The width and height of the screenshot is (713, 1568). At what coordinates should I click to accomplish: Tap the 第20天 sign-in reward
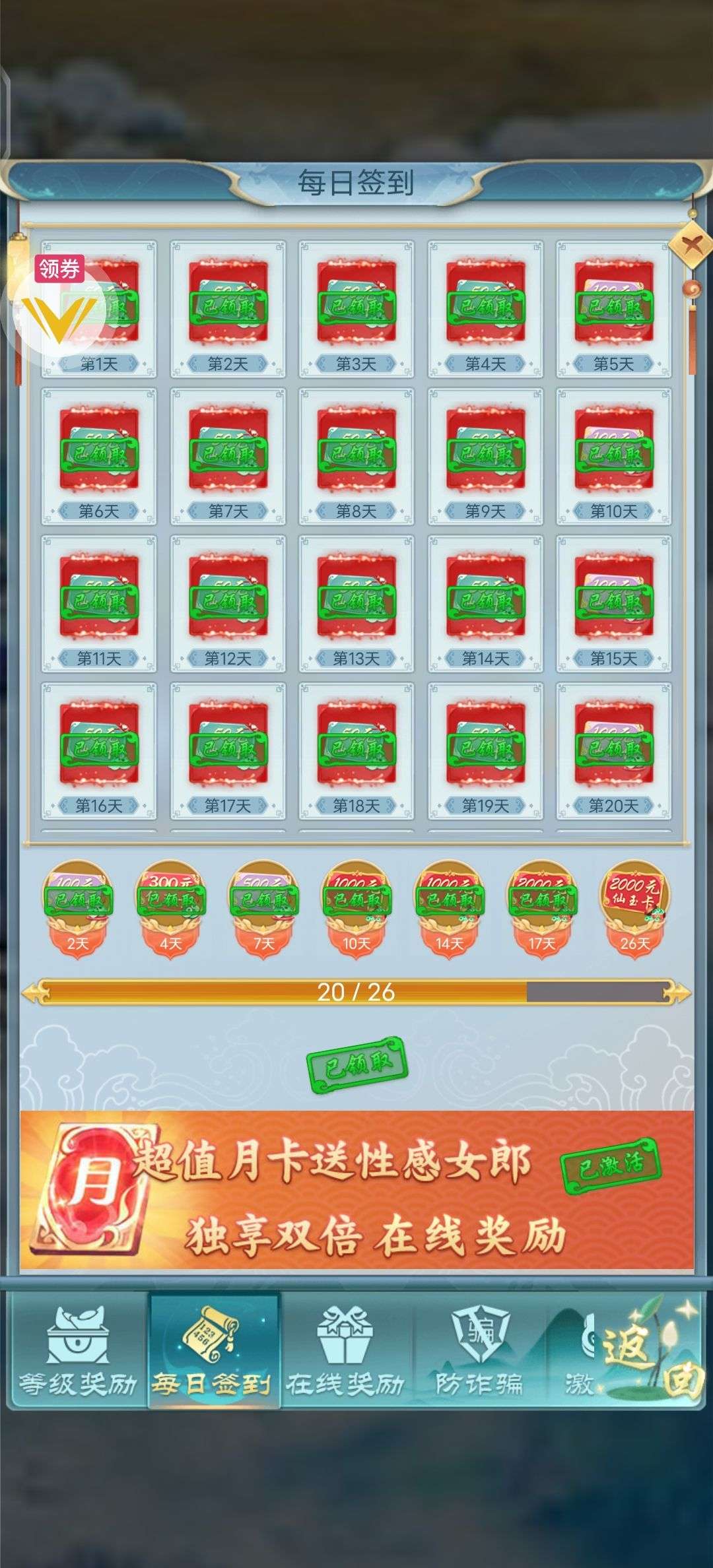(614, 750)
